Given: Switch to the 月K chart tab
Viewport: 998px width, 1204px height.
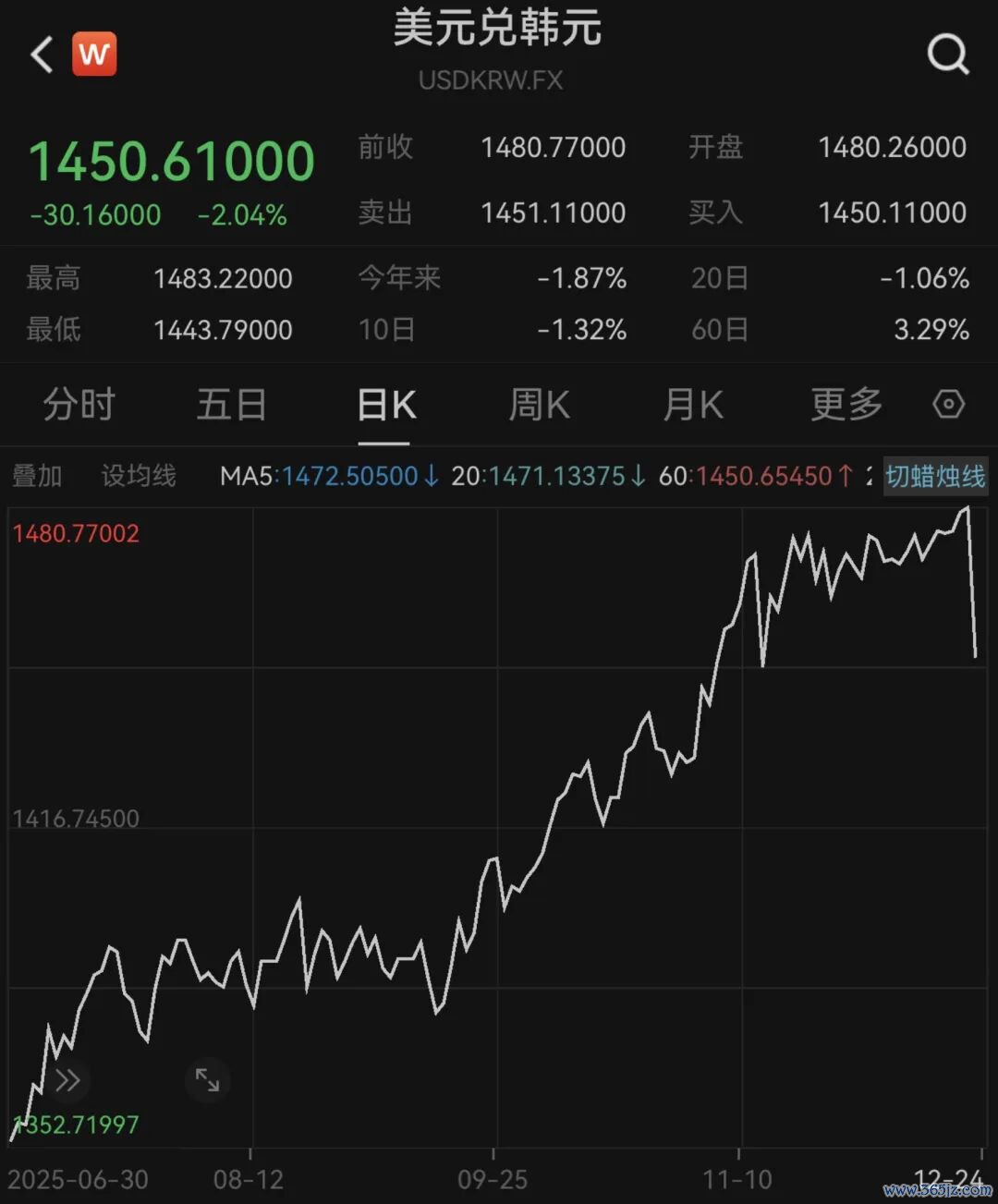Looking at the screenshot, I should (693, 405).
